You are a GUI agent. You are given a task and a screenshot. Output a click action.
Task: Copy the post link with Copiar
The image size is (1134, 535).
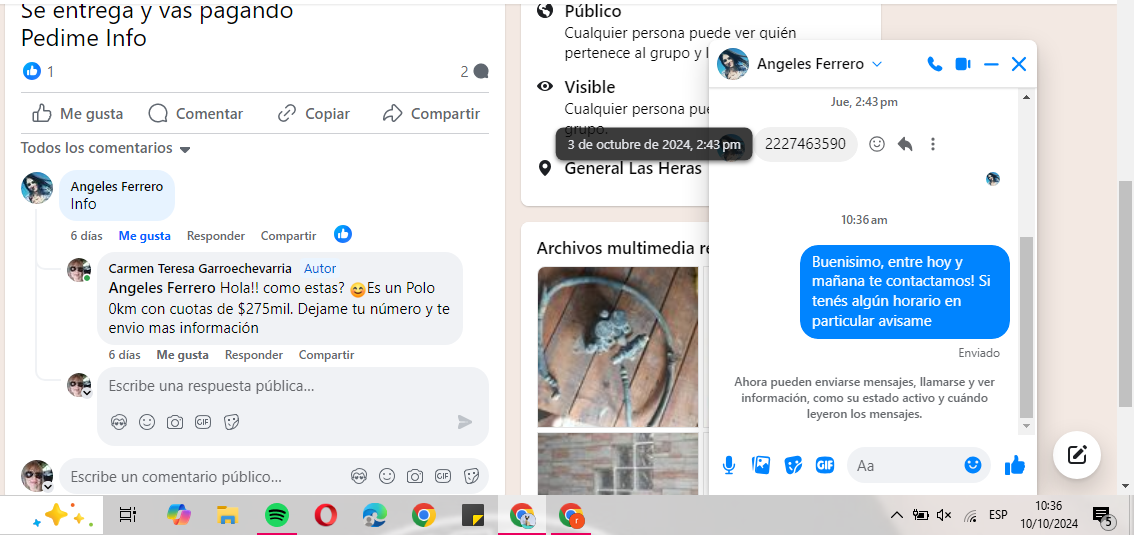[x=314, y=113]
